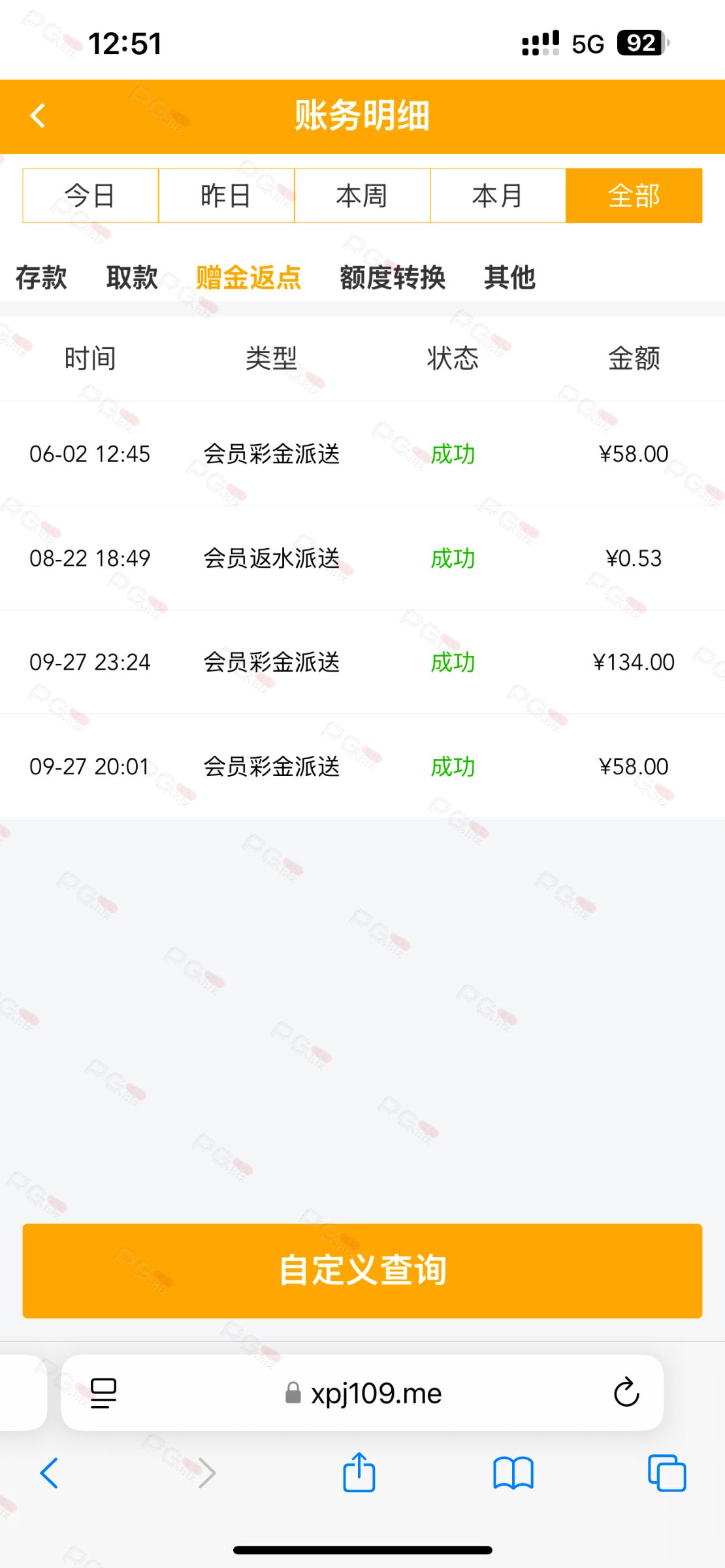This screenshot has height=1568, width=725.
Task: Switch to the 其他 category
Action: tap(509, 278)
